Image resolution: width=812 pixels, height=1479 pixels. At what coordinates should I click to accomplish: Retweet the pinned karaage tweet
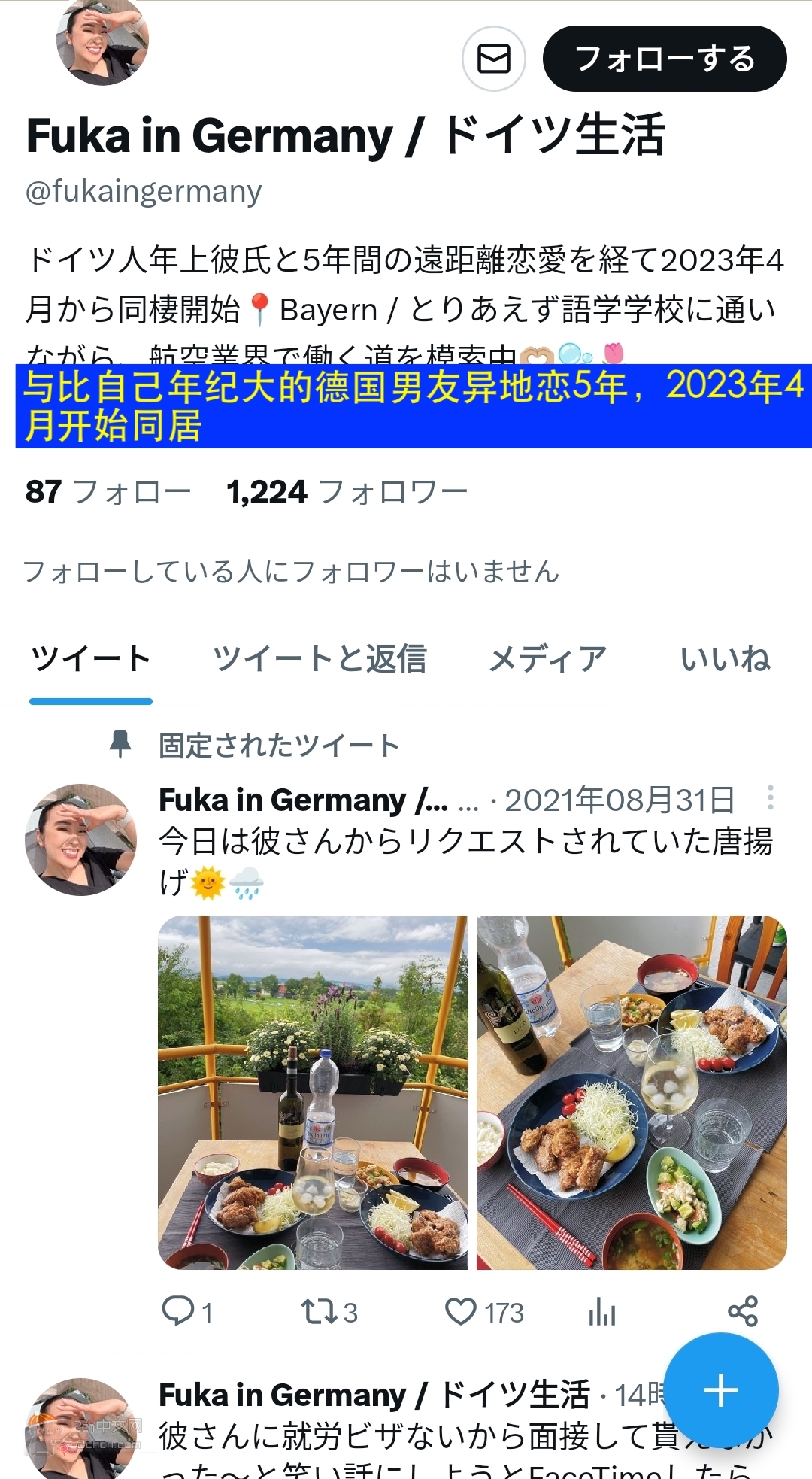click(329, 1312)
